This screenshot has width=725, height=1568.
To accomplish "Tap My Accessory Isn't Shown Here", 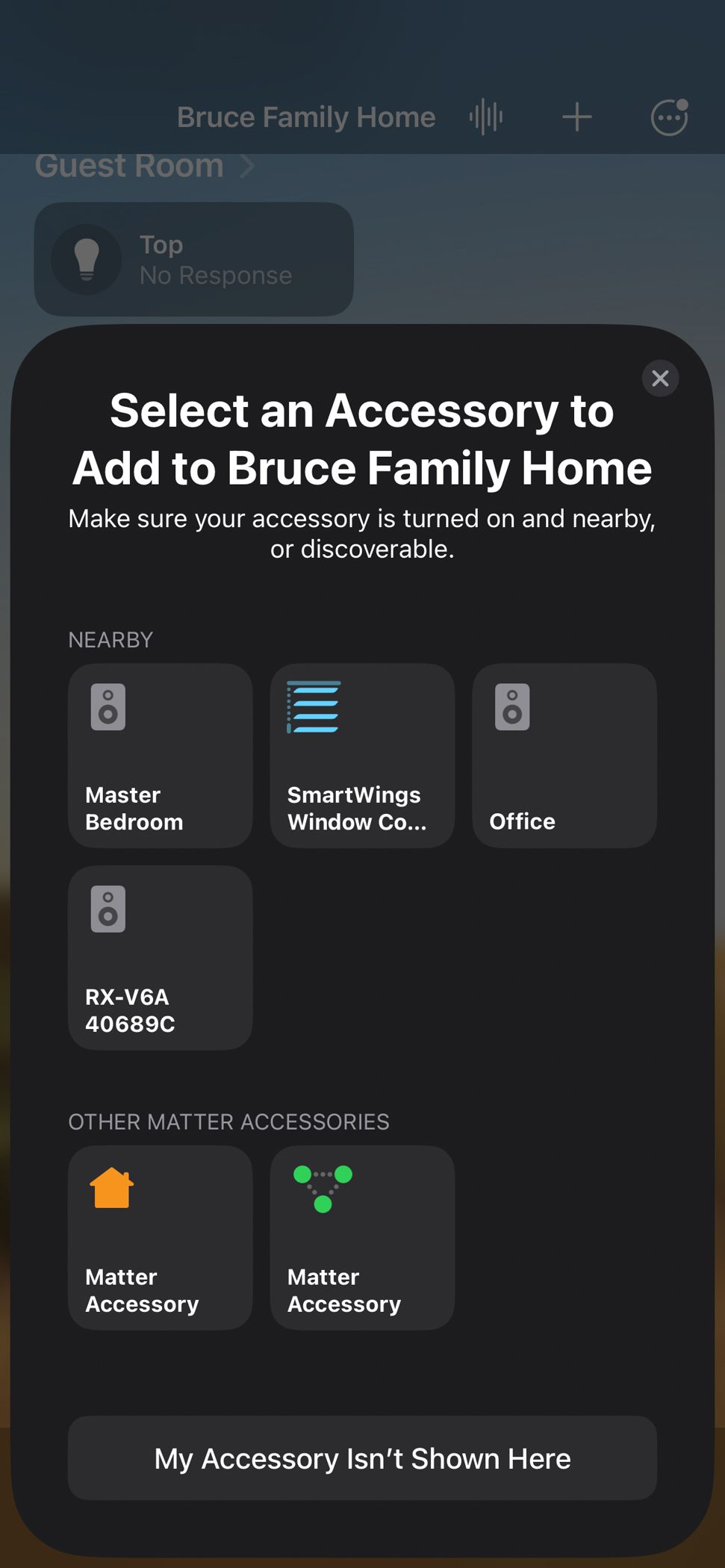I will pyautogui.click(x=362, y=1458).
